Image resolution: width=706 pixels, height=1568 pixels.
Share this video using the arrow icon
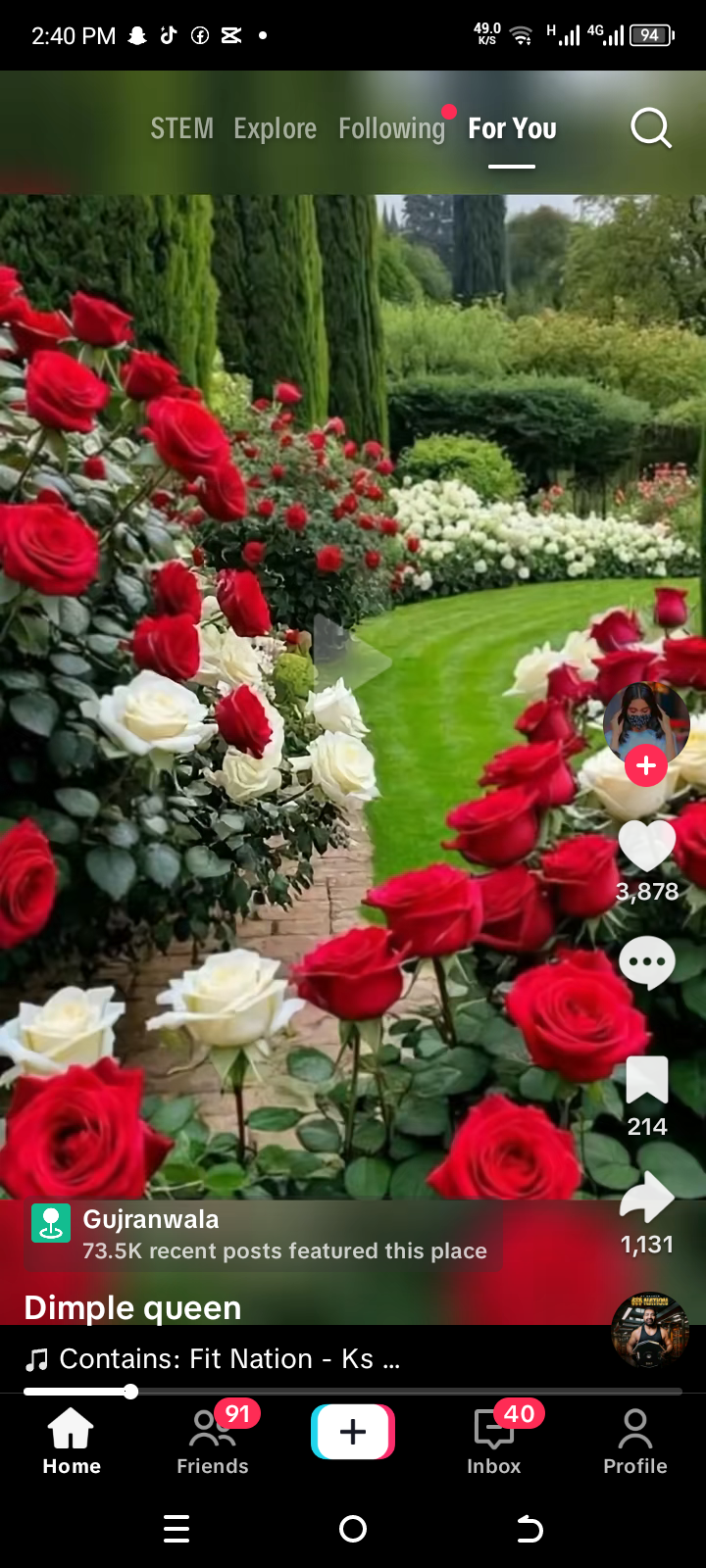(647, 1198)
